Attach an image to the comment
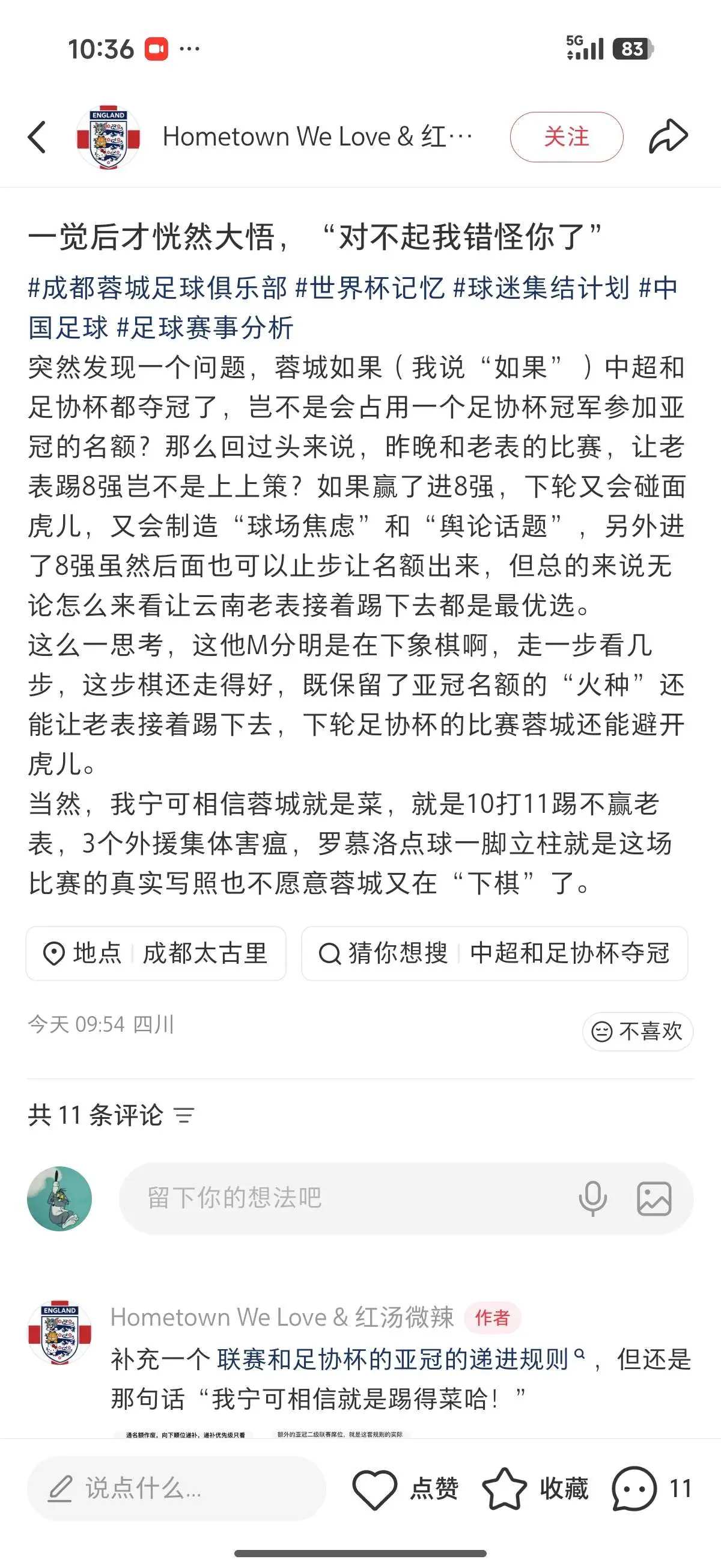The image size is (721, 1568). (654, 1198)
